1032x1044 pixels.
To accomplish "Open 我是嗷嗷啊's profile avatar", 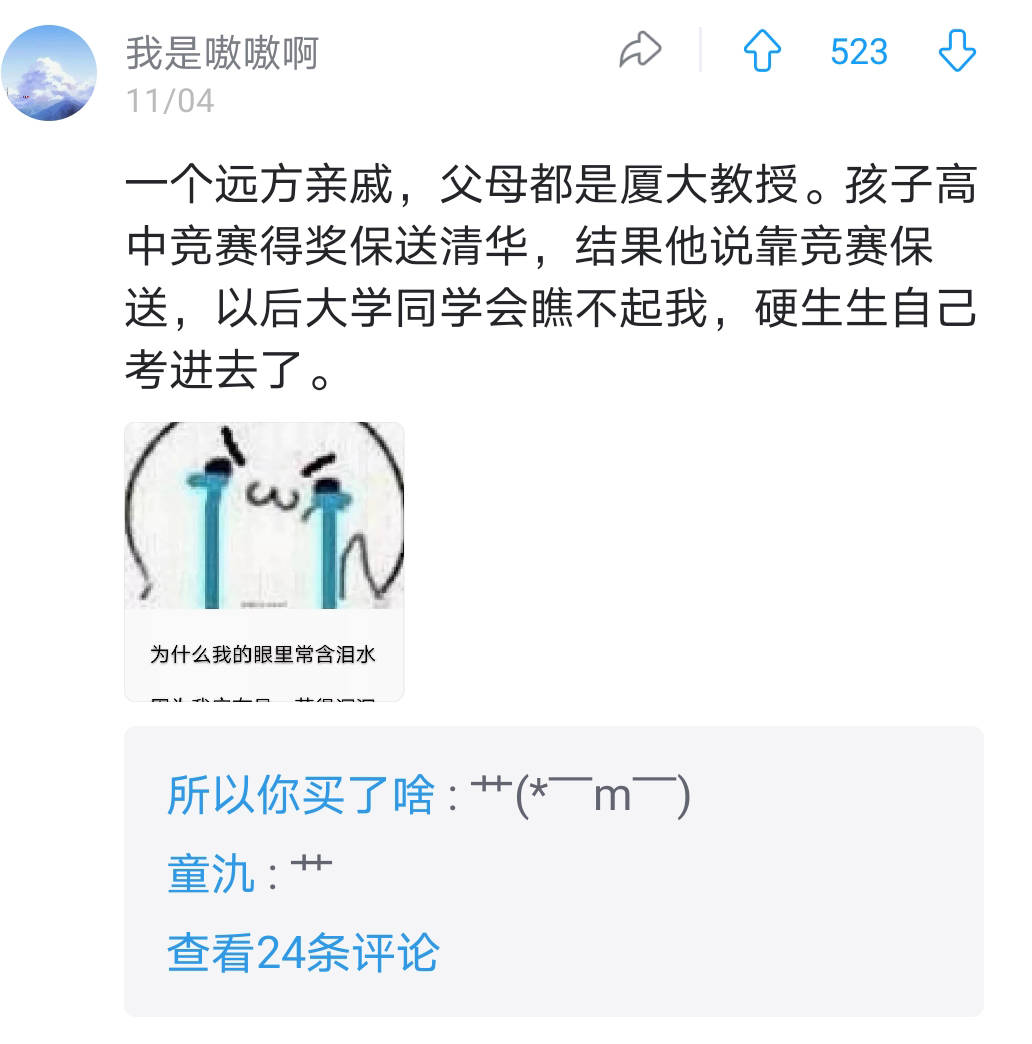I will tap(49, 73).
